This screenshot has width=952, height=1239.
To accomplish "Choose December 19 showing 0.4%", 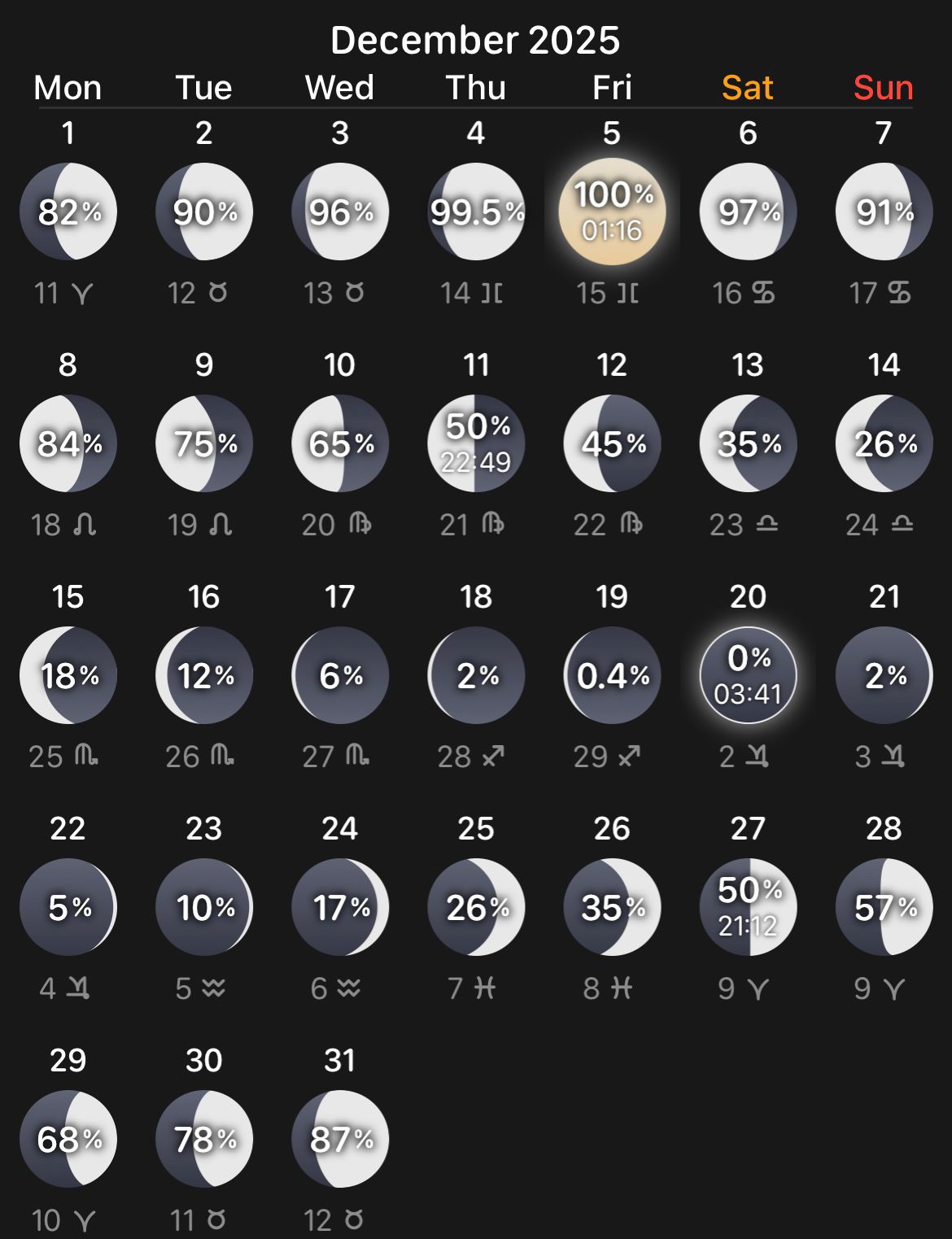I will pos(612,675).
